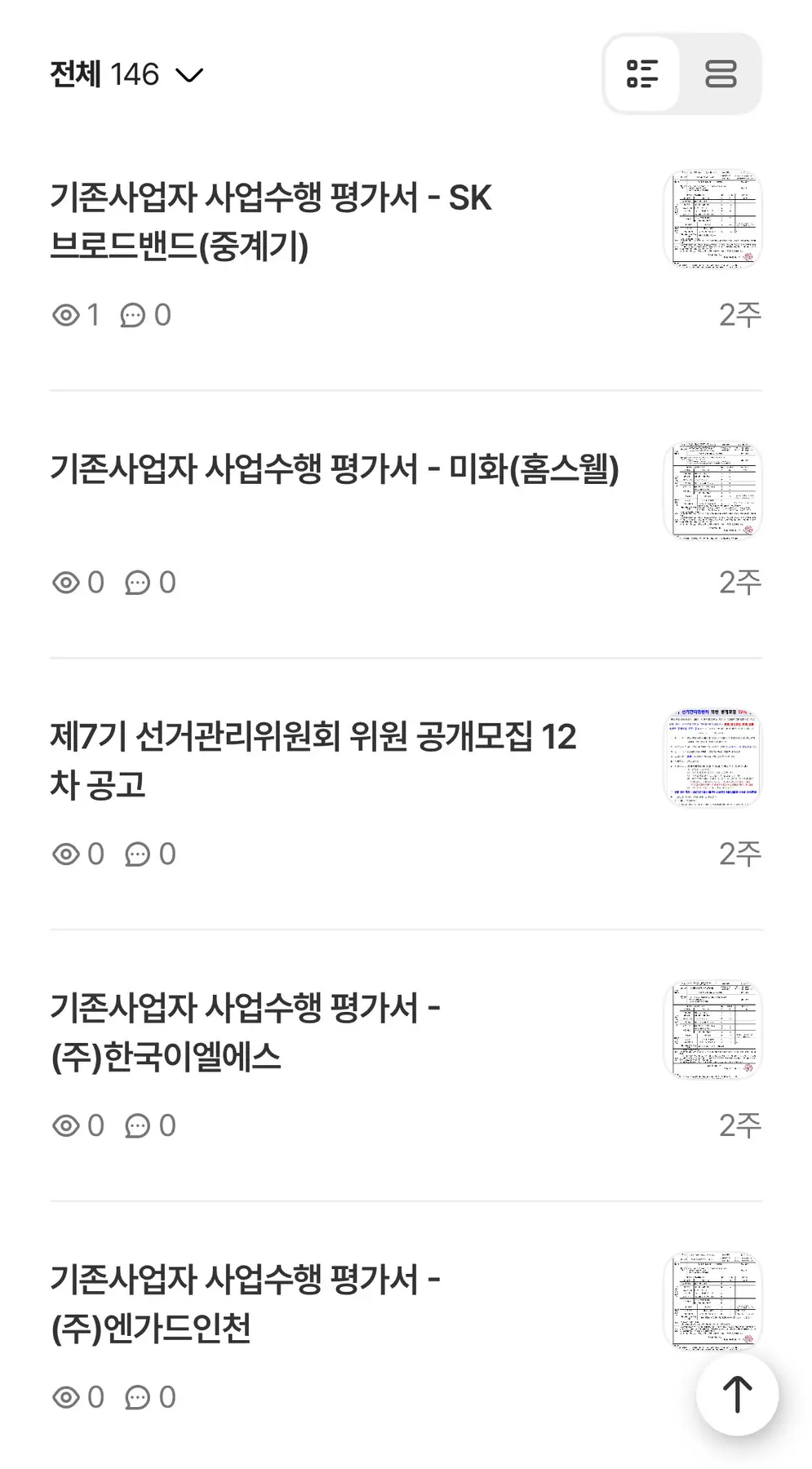The height and width of the screenshot is (1469, 812).
Task: View the thumbnail of the 한국이엘에스 post
Action: (712, 1030)
